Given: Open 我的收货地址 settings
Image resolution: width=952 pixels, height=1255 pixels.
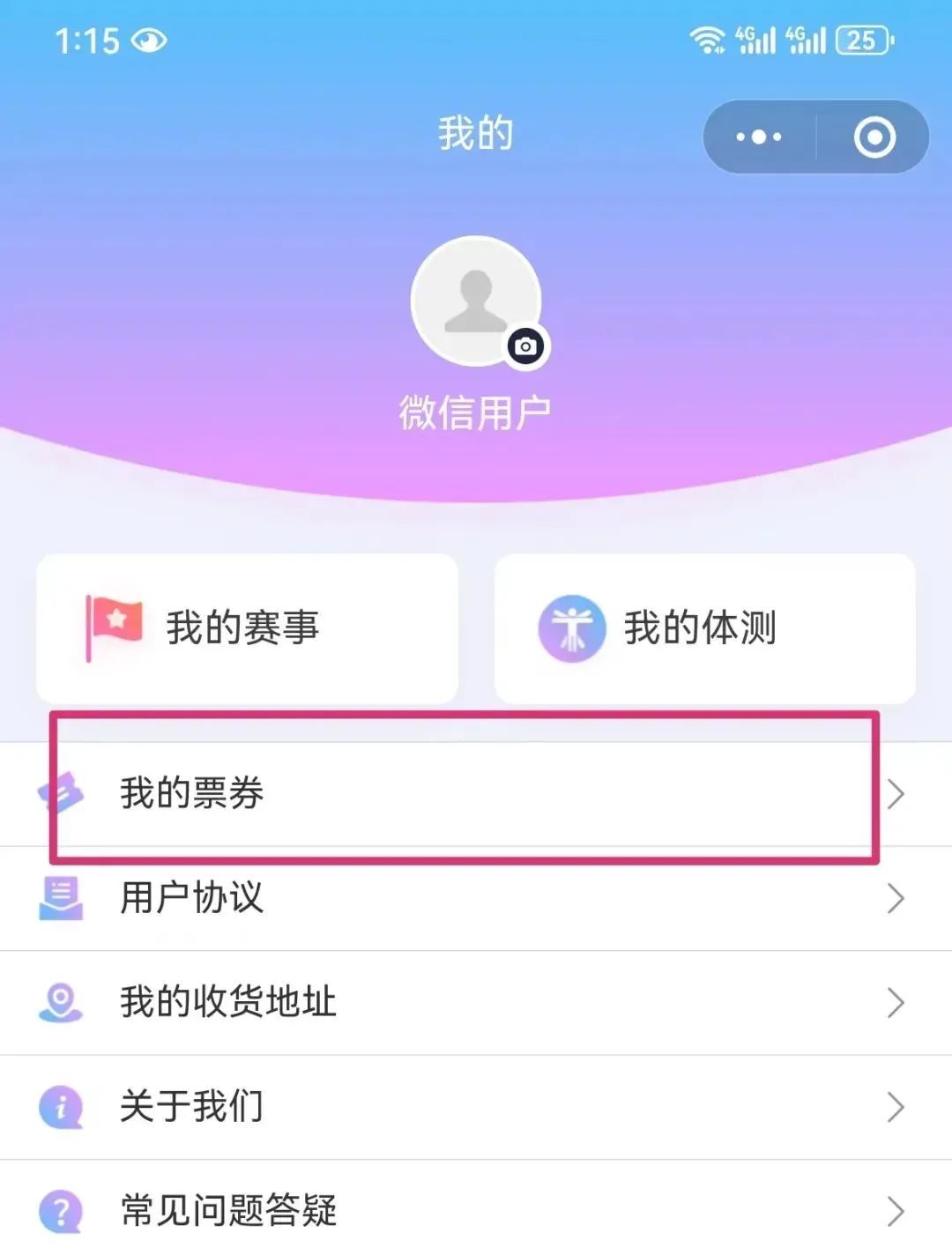Looking at the screenshot, I should click(476, 1002).
